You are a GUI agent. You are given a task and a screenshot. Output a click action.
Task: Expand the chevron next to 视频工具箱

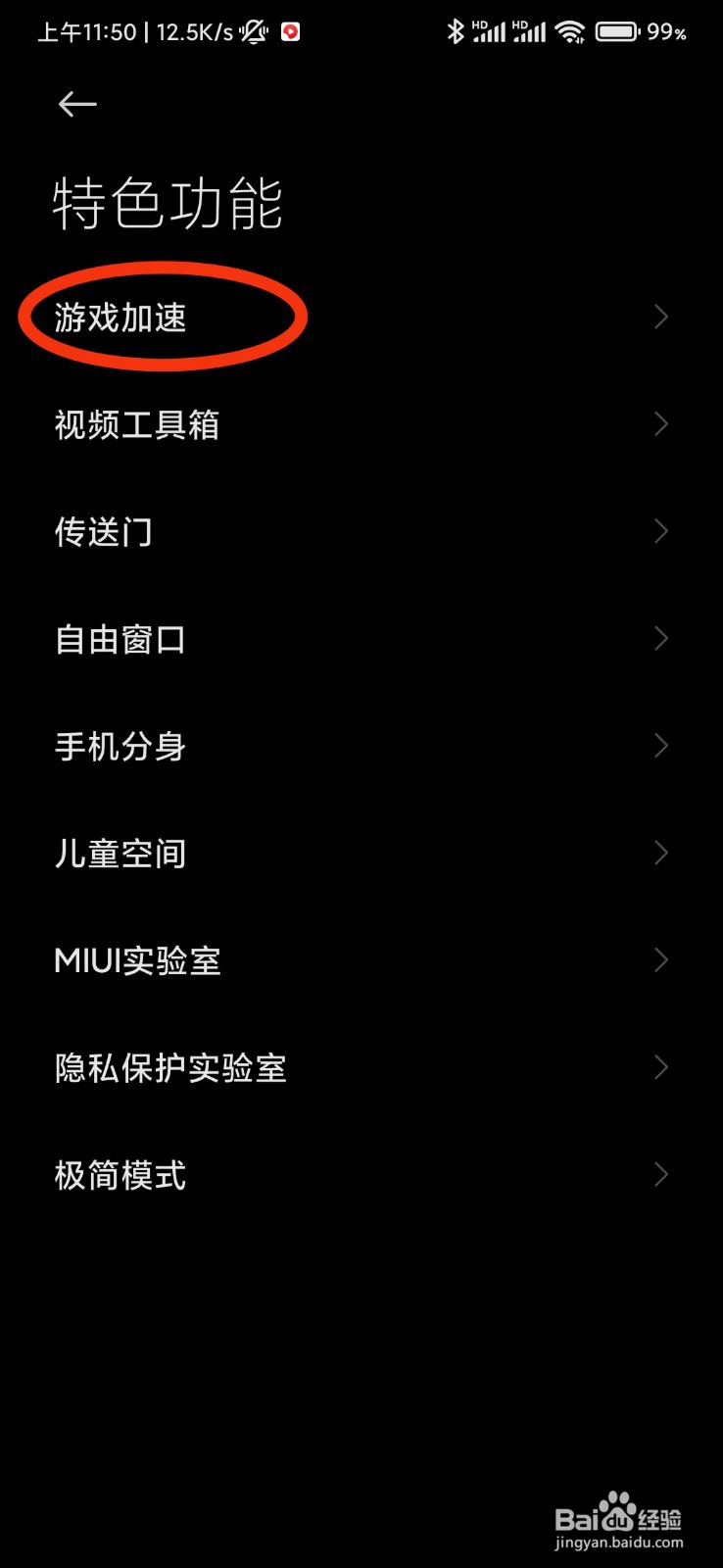click(x=661, y=424)
